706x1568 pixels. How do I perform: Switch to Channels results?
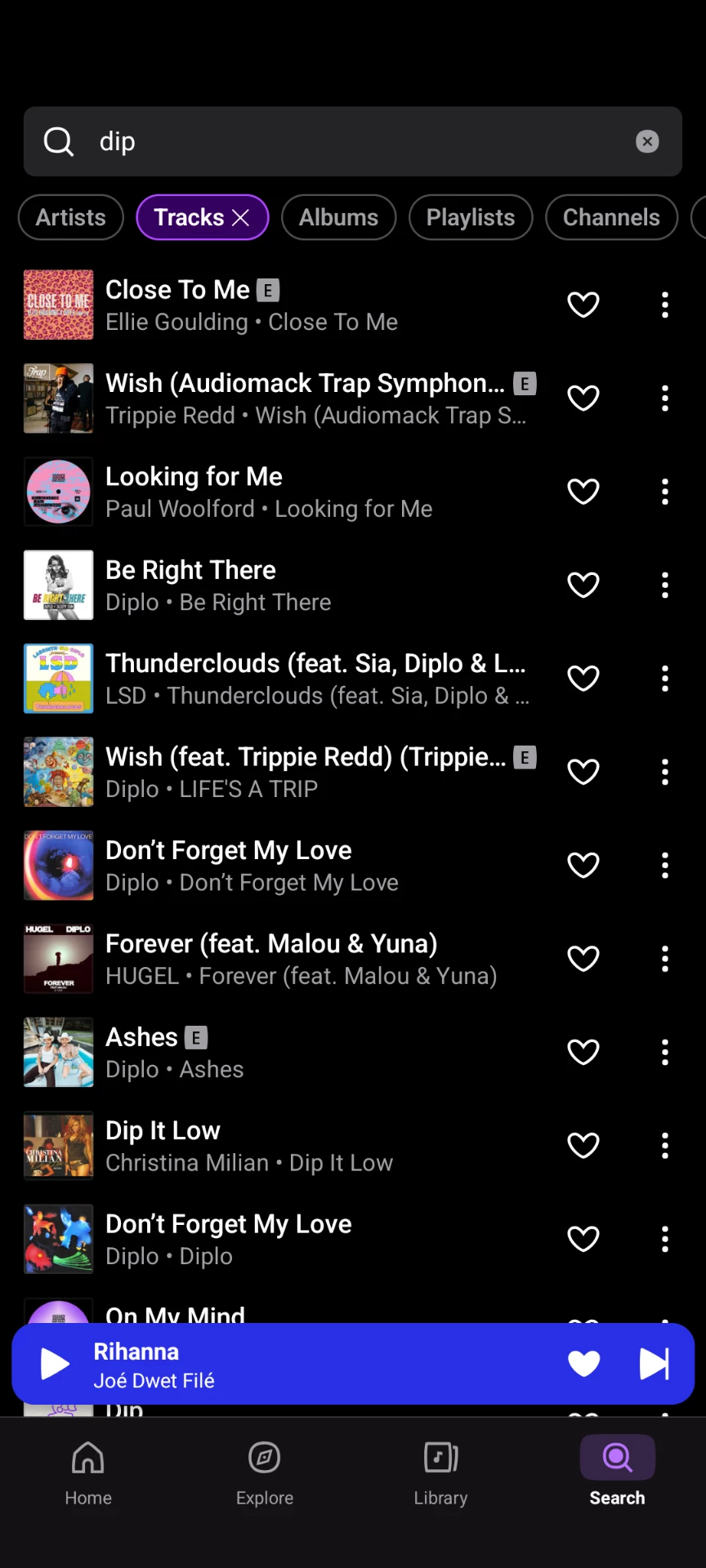611,217
